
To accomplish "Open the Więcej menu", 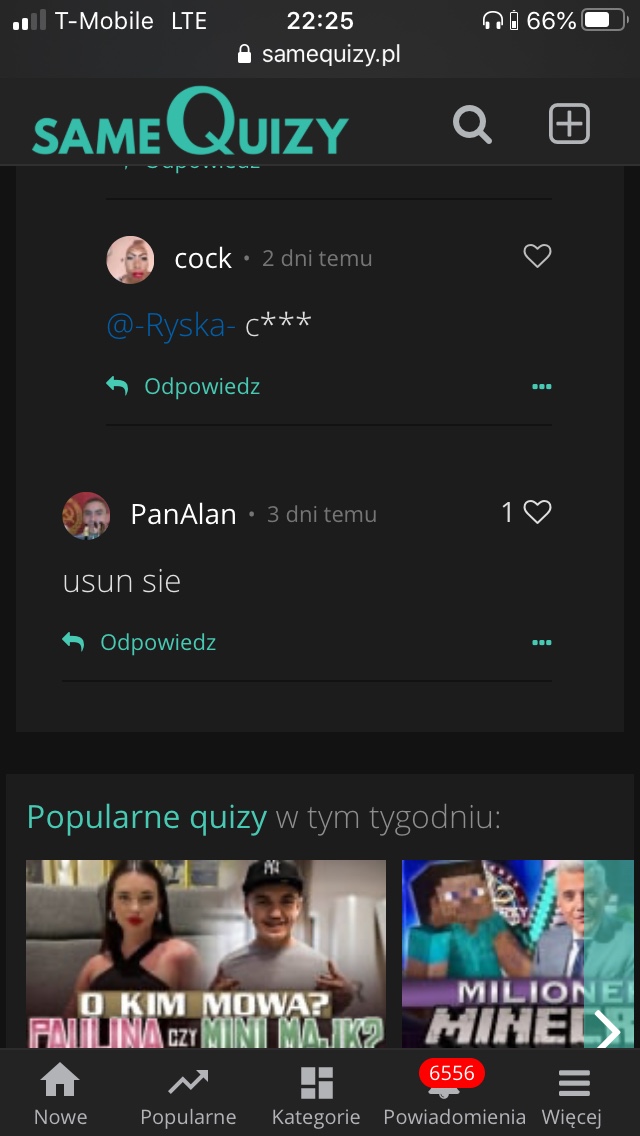I will [x=572, y=1095].
